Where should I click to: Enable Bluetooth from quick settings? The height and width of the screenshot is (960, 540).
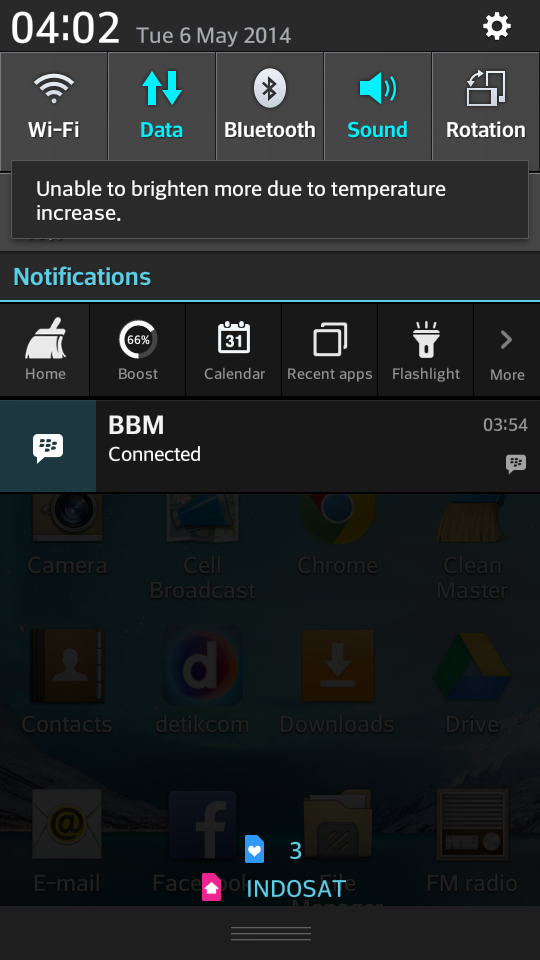coord(269,106)
